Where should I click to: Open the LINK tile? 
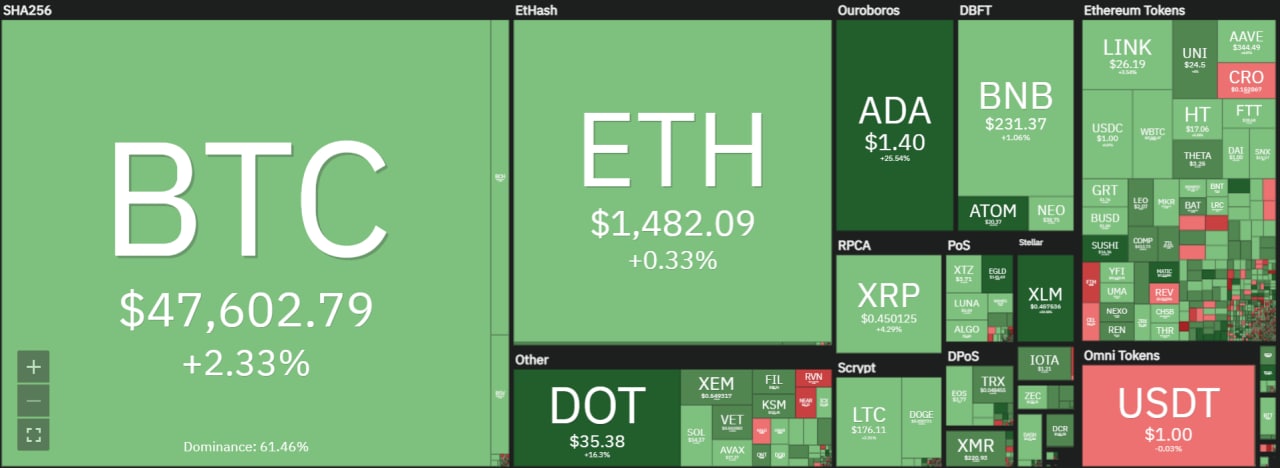[x=1126, y=55]
